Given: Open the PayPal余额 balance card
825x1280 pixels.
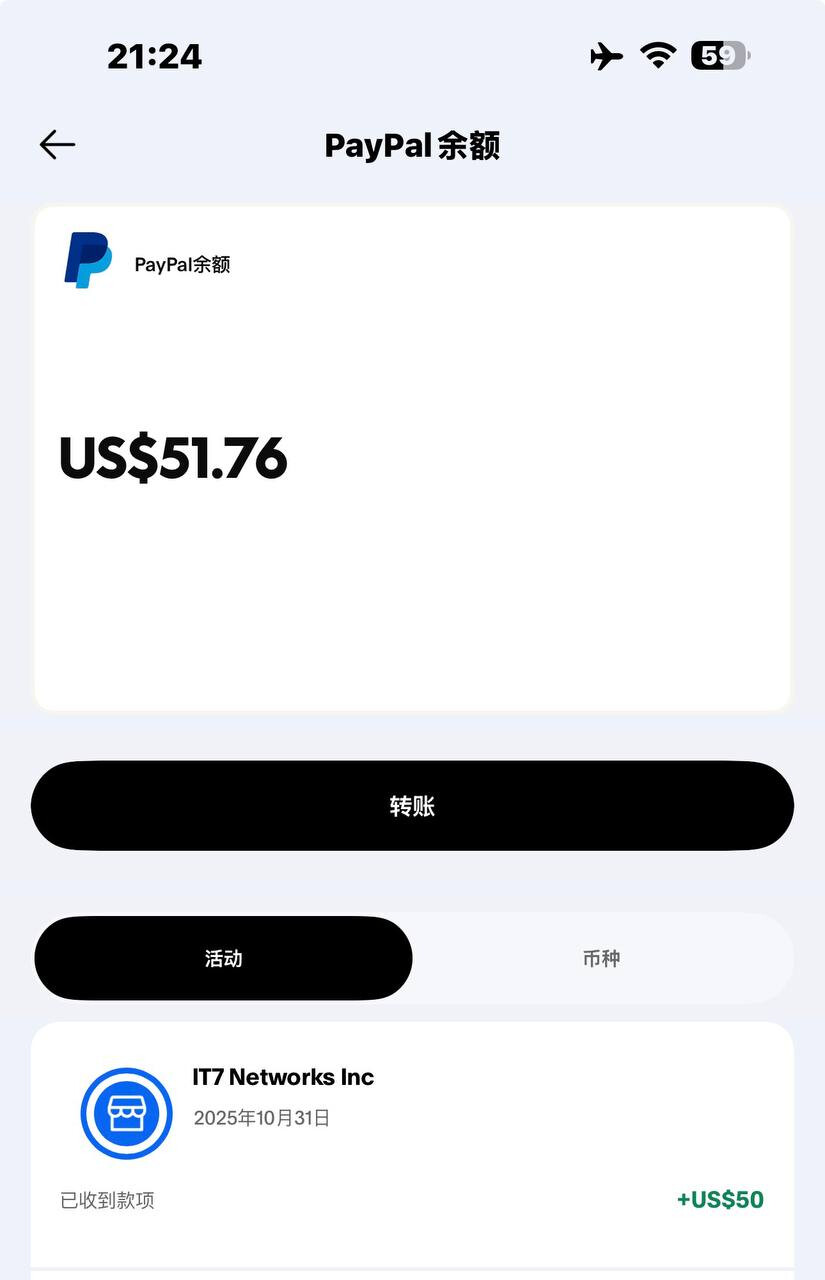Looking at the screenshot, I should tap(412, 458).
